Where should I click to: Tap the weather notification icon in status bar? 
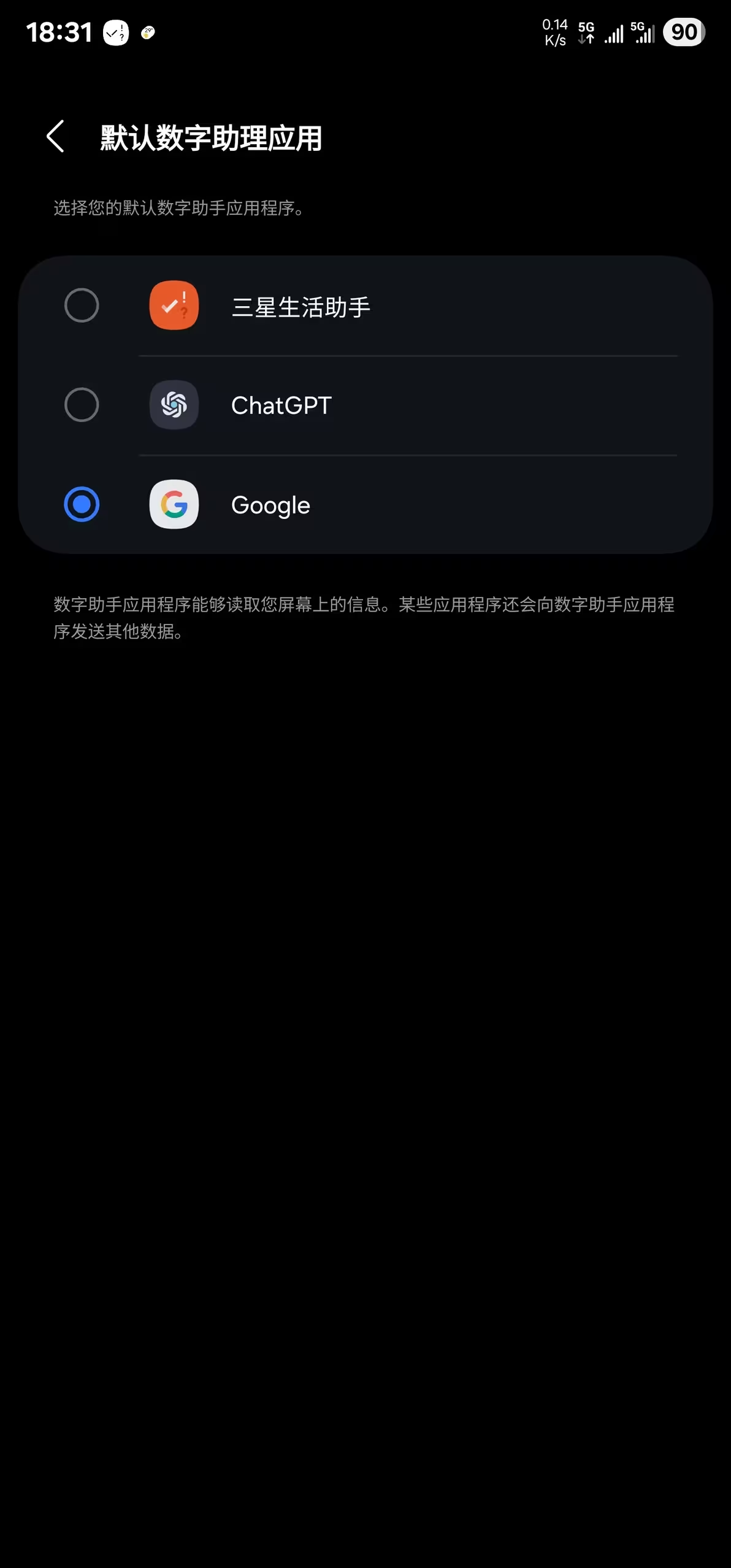[147, 32]
